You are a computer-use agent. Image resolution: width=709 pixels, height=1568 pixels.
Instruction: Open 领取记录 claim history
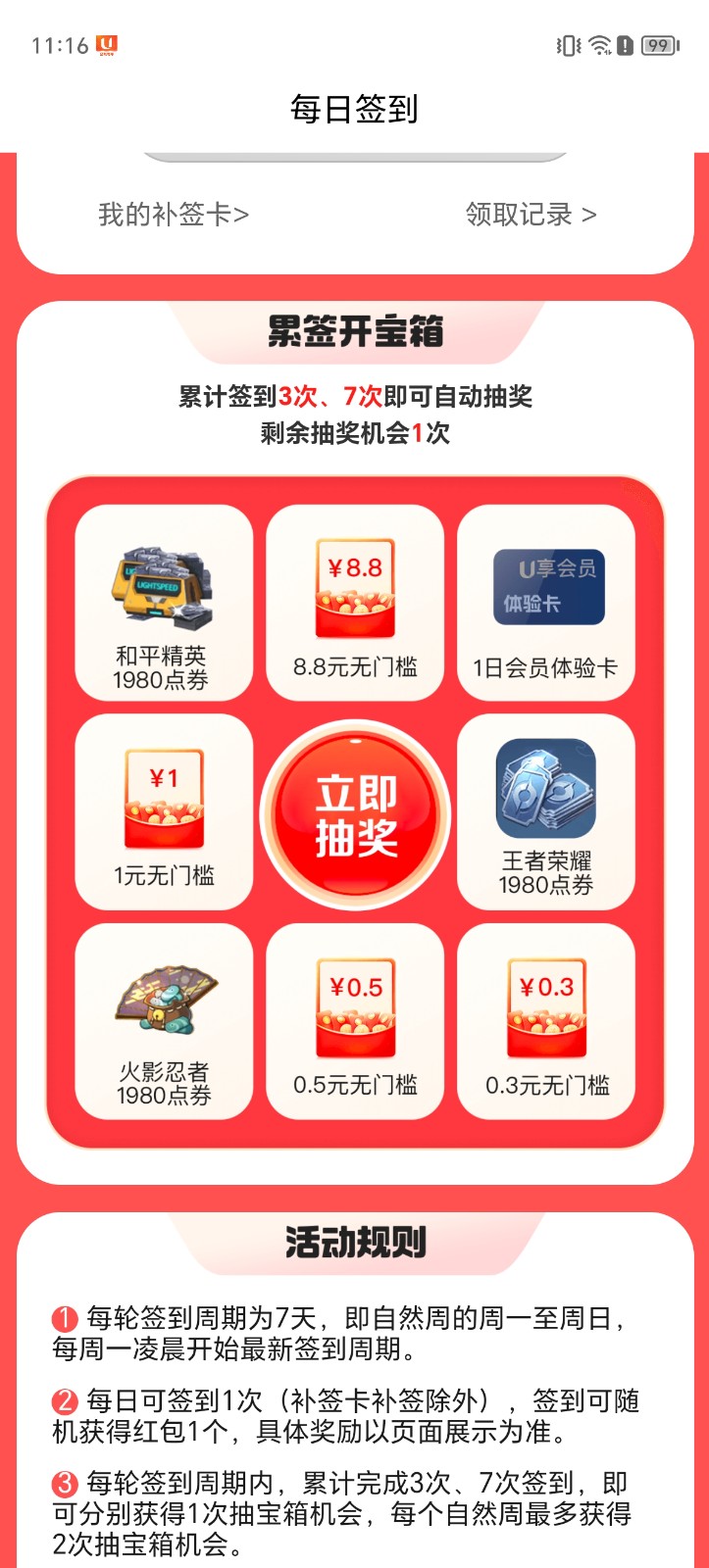coord(531,215)
